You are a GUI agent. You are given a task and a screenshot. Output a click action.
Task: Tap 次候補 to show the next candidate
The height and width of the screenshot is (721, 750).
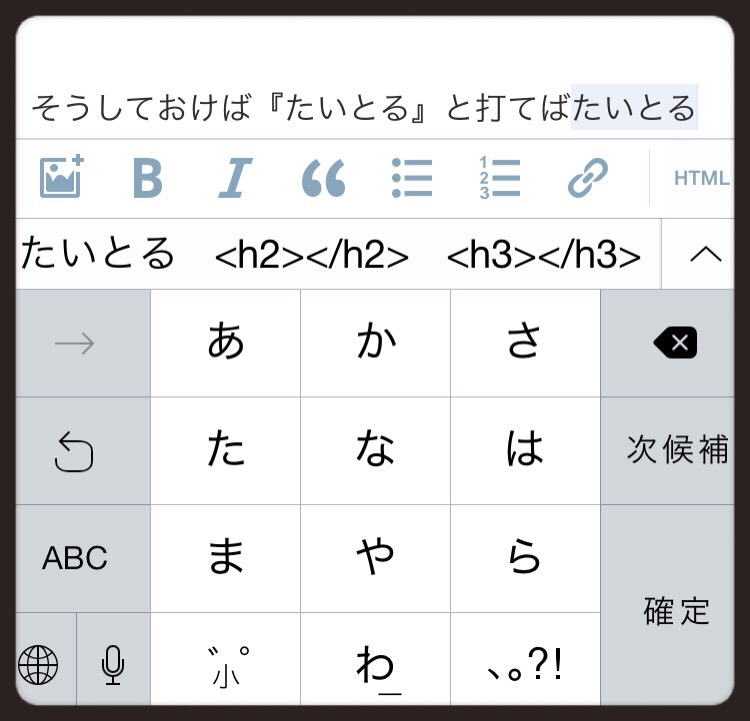tap(677, 450)
